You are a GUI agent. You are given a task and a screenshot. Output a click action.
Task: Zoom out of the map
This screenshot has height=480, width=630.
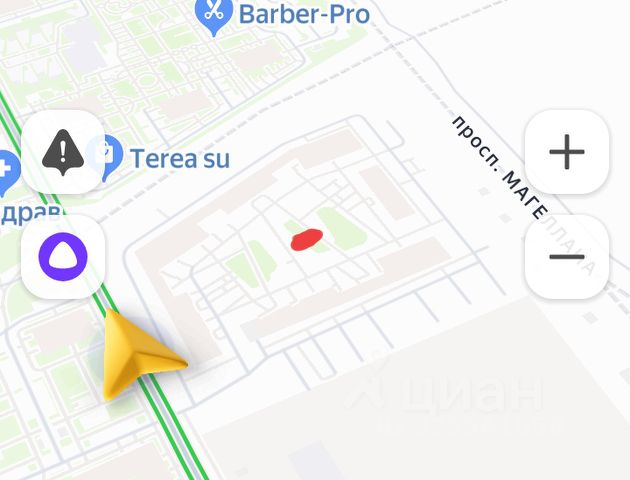566,257
